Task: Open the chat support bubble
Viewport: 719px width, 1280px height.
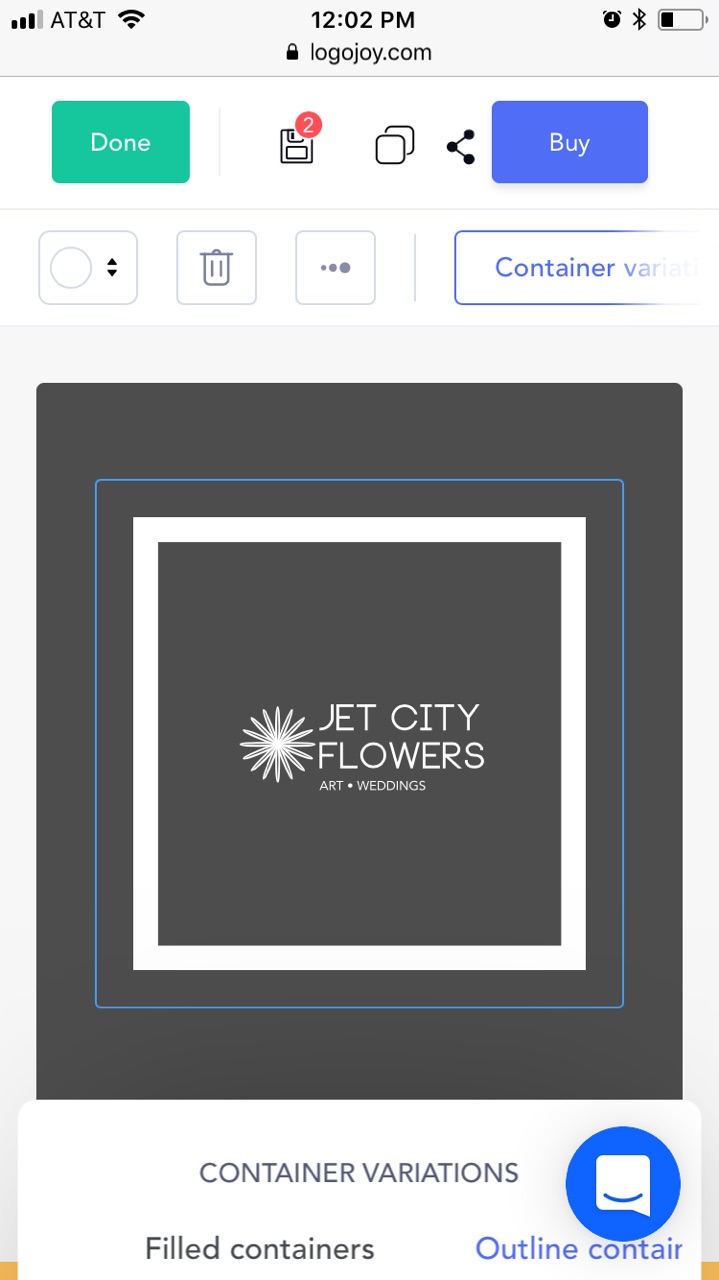Action: pyautogui.click(x=623, y=1184)
